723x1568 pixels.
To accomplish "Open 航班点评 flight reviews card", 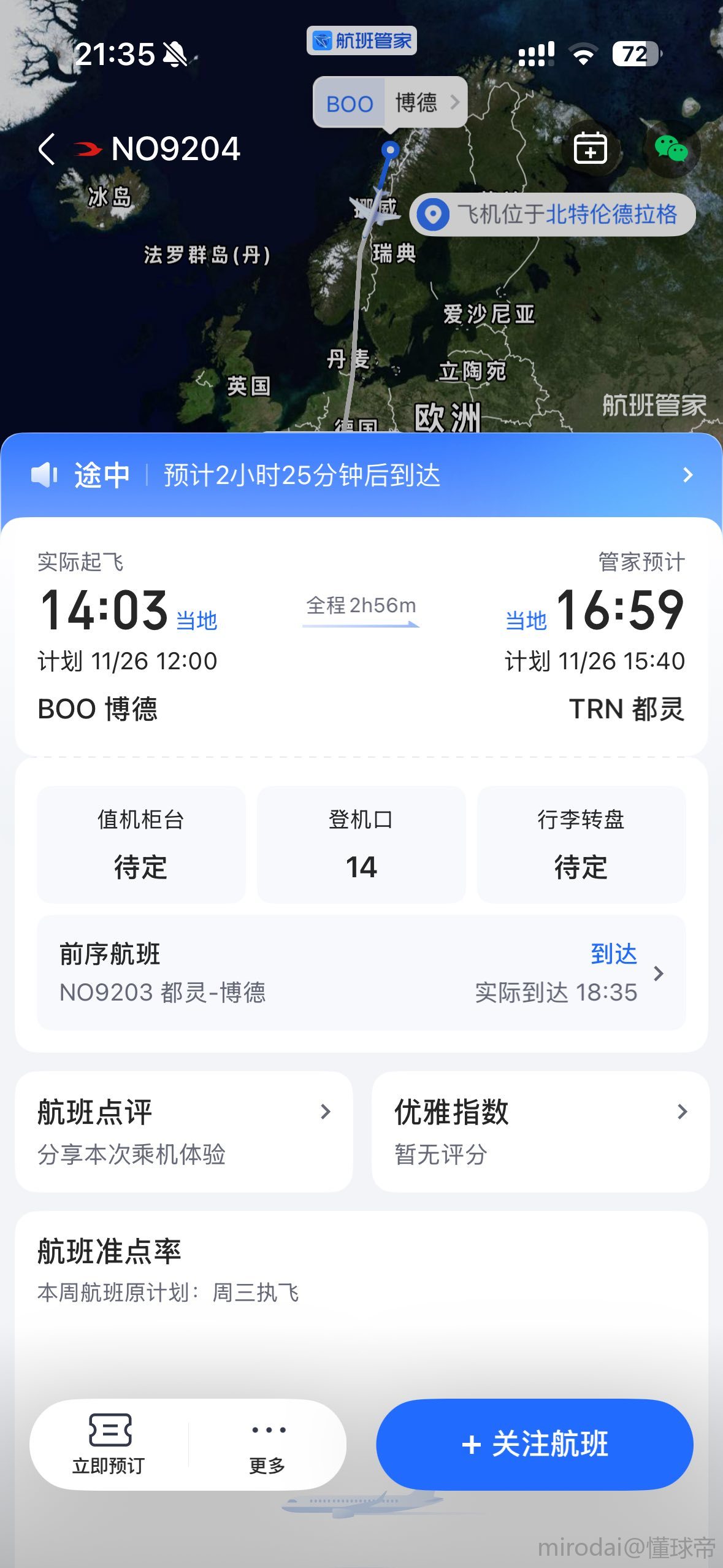I will point(184,1131).
